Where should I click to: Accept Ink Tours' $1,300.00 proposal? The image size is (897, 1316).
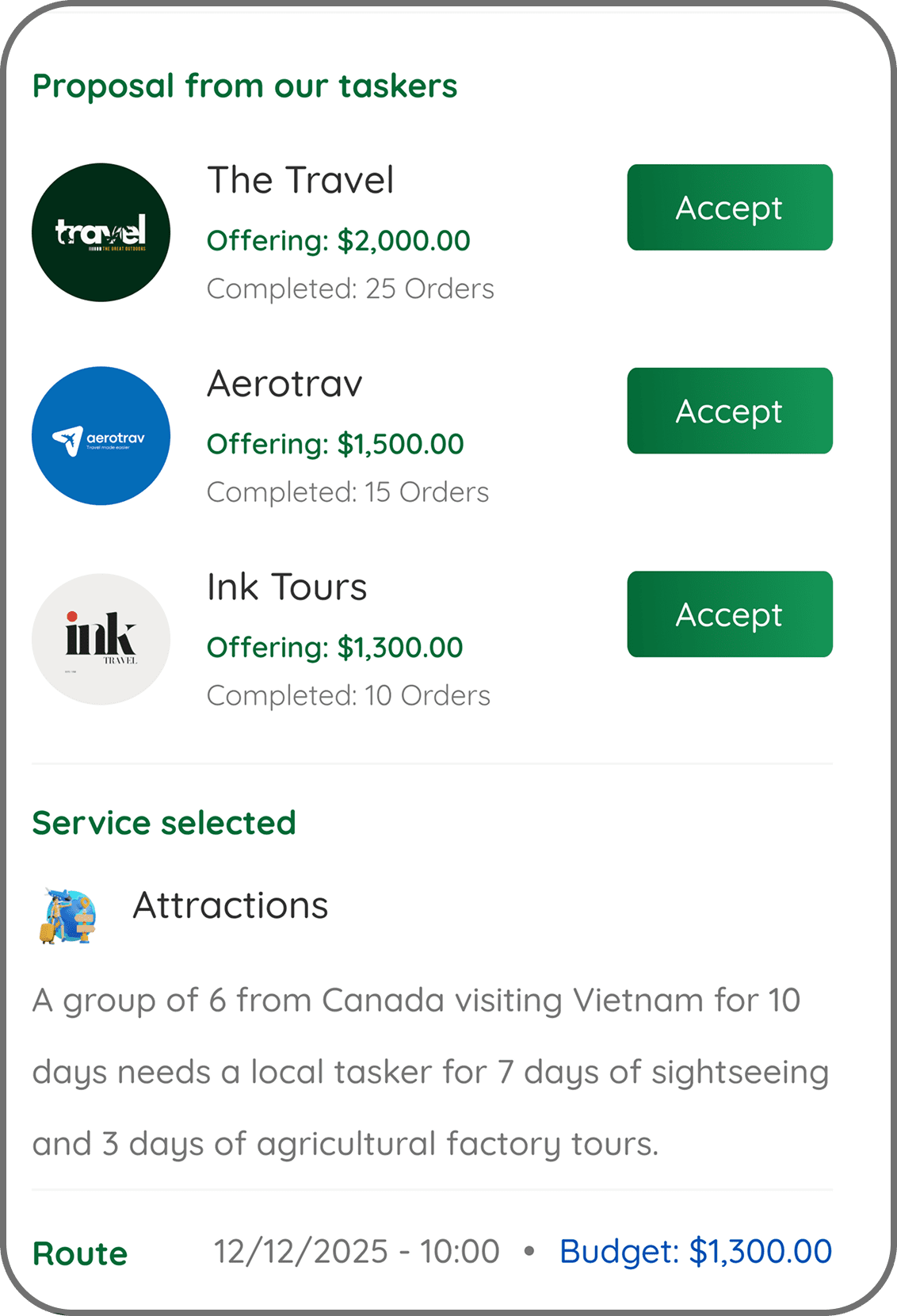coord(729,614)
